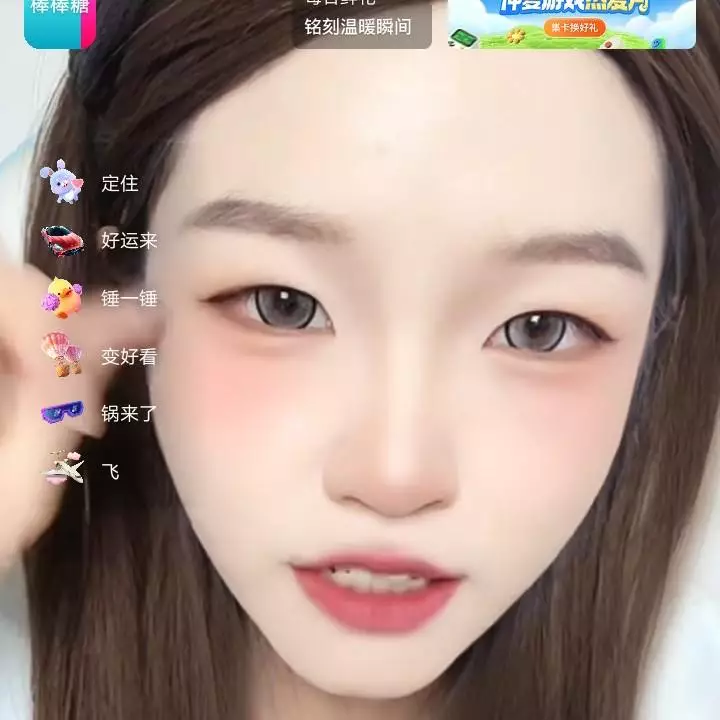Viewport: 720px width, 720px height.
Task: Open the 铭刻温暖瞬间 banner
Action: click(x=362, y=24)
